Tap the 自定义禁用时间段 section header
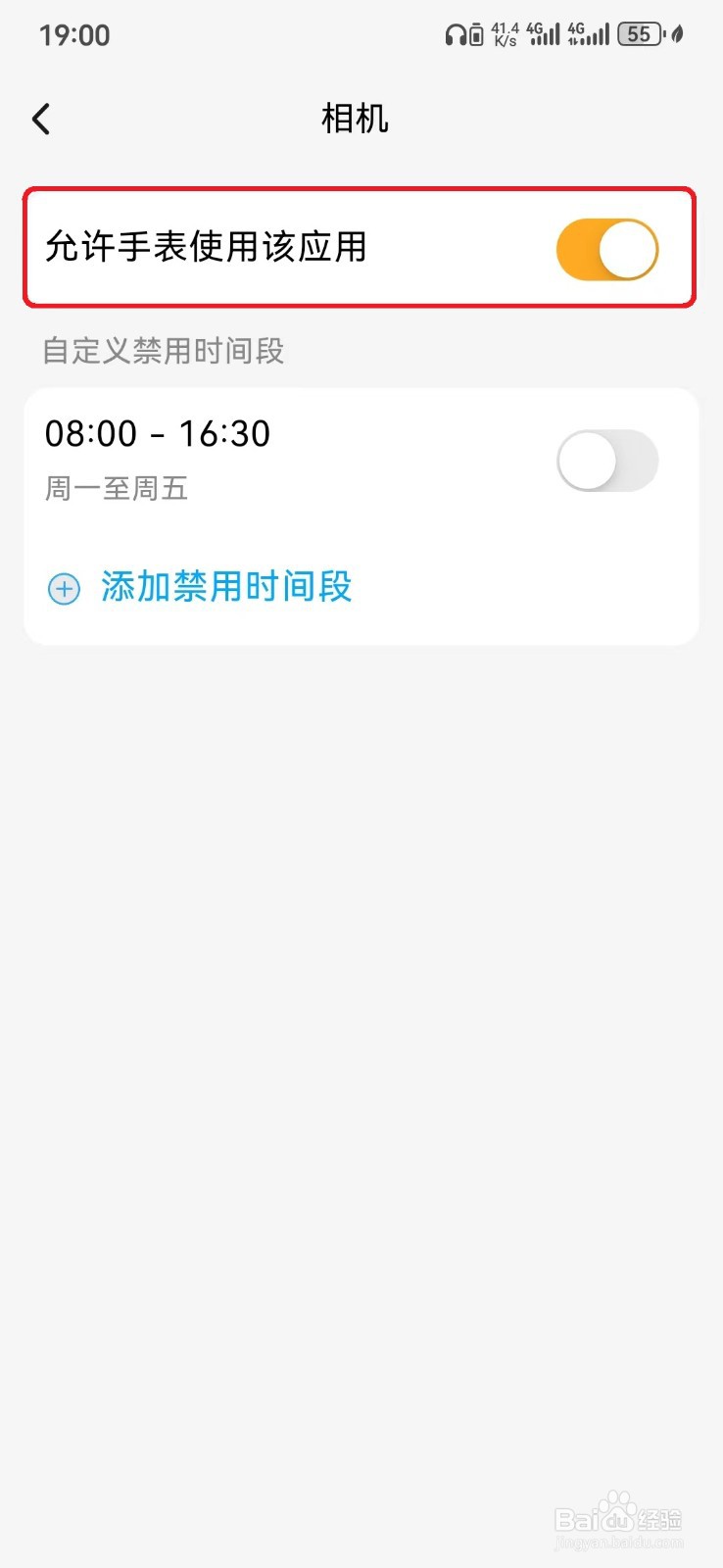The height and width of the screenshot is (1568, 723). [x=163, y=351]
